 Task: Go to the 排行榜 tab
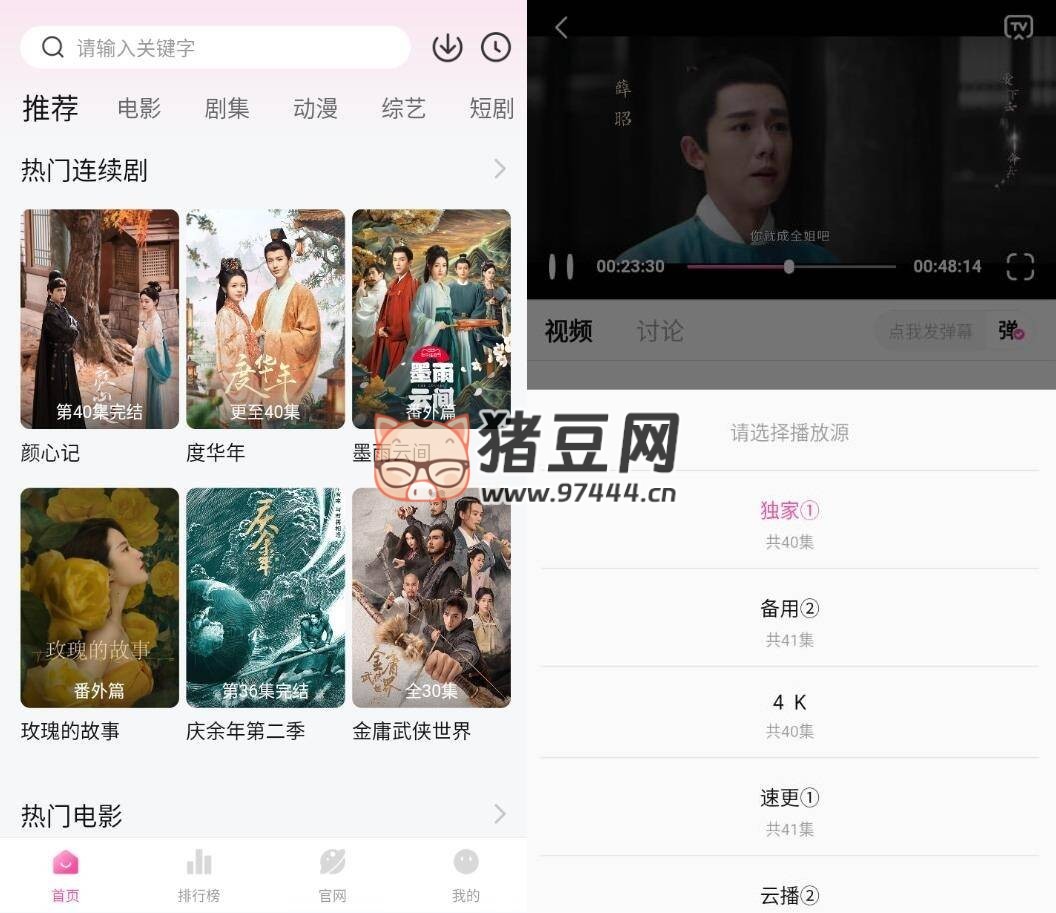coord(199,875)
